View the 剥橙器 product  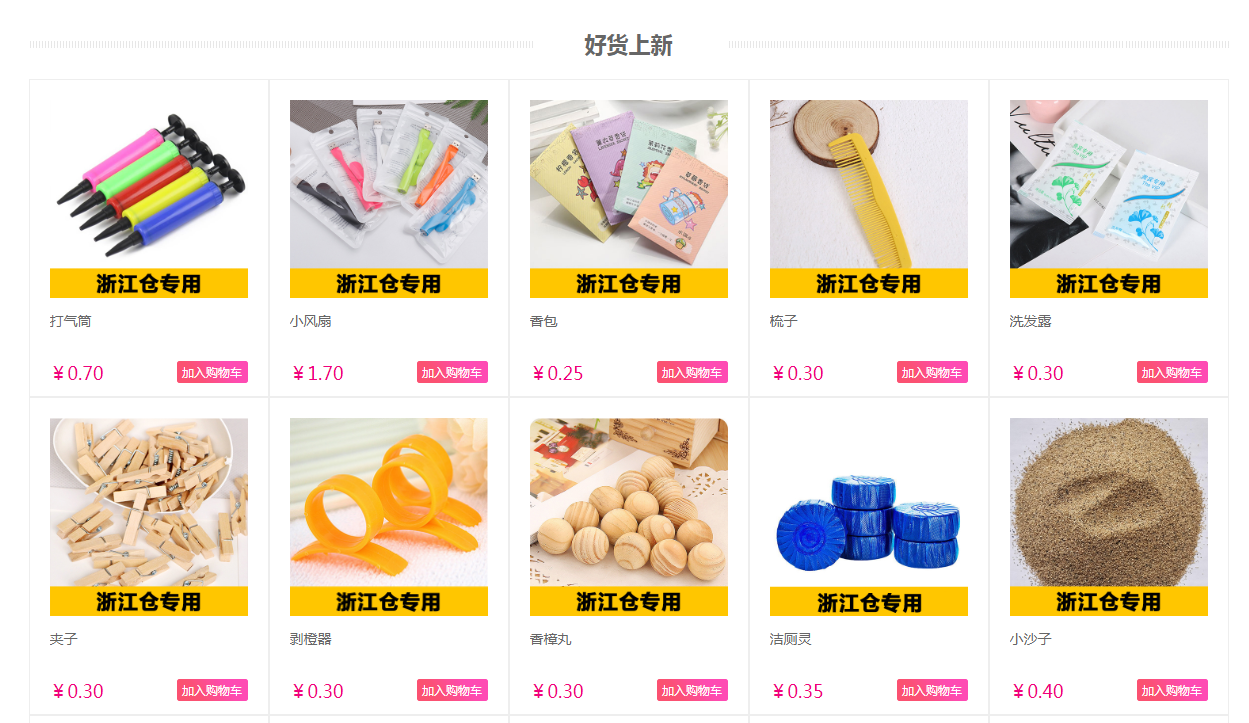pyautogui.click(x=389, y=516)
